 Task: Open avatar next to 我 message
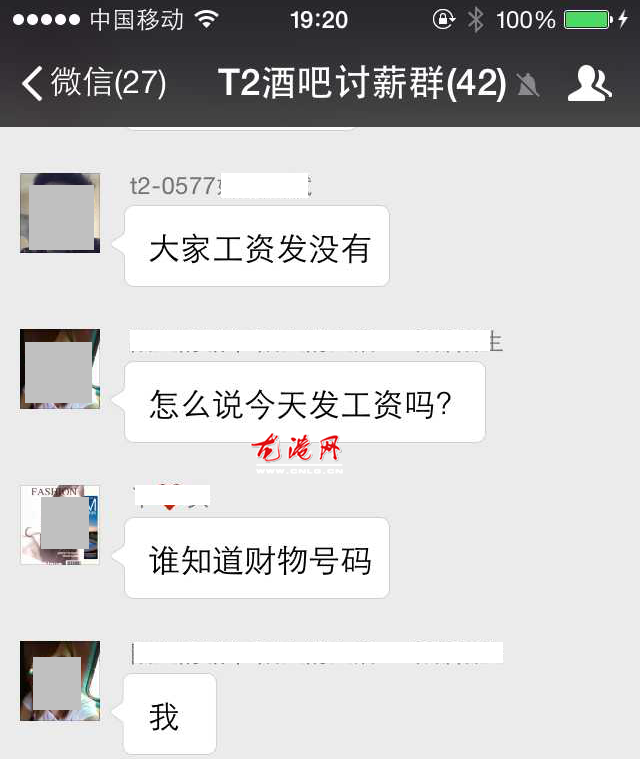[x=60, y=681]
